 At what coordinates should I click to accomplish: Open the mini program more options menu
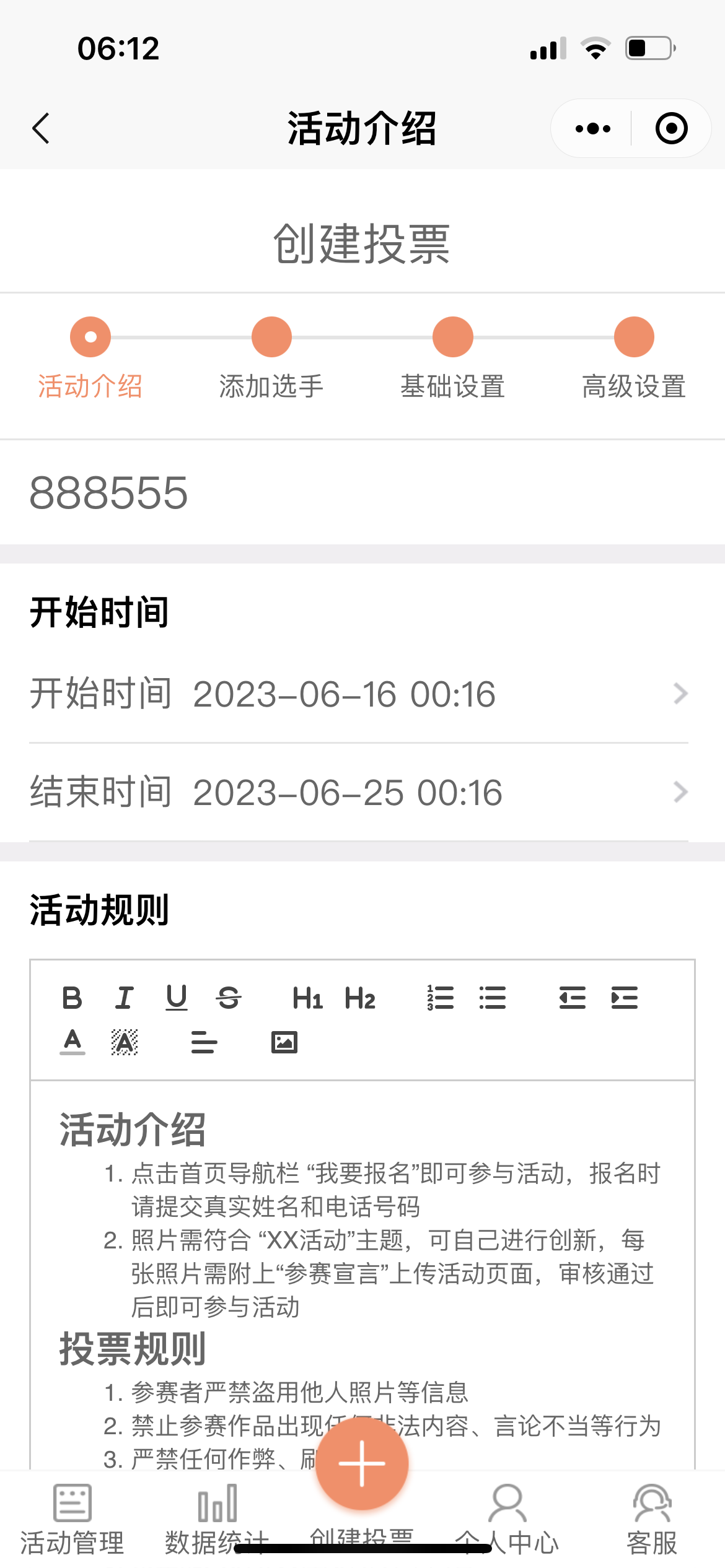(592, 128)
